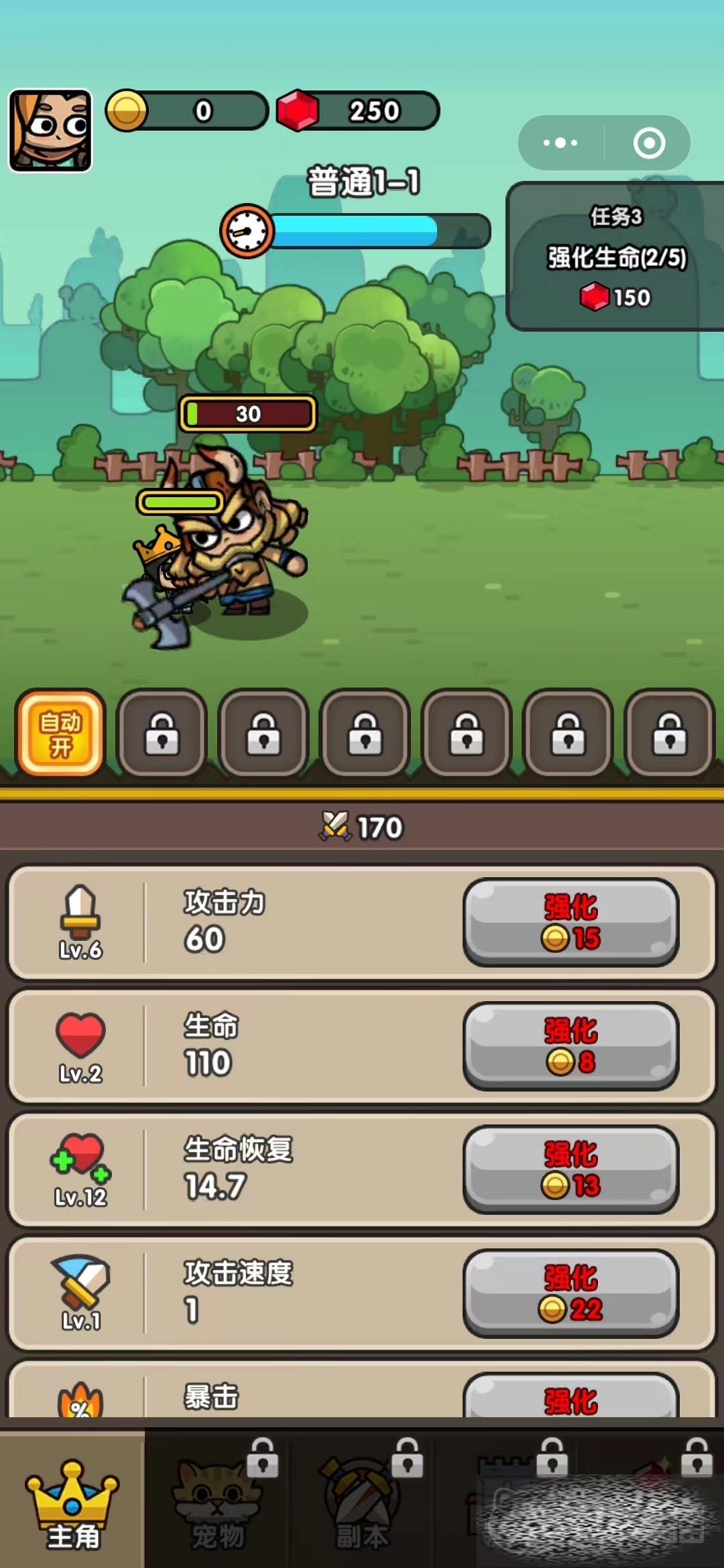Screen dimensions: 724x1568
Task: Open the locked 副本 tab
Action: (x=362, y=1501)
